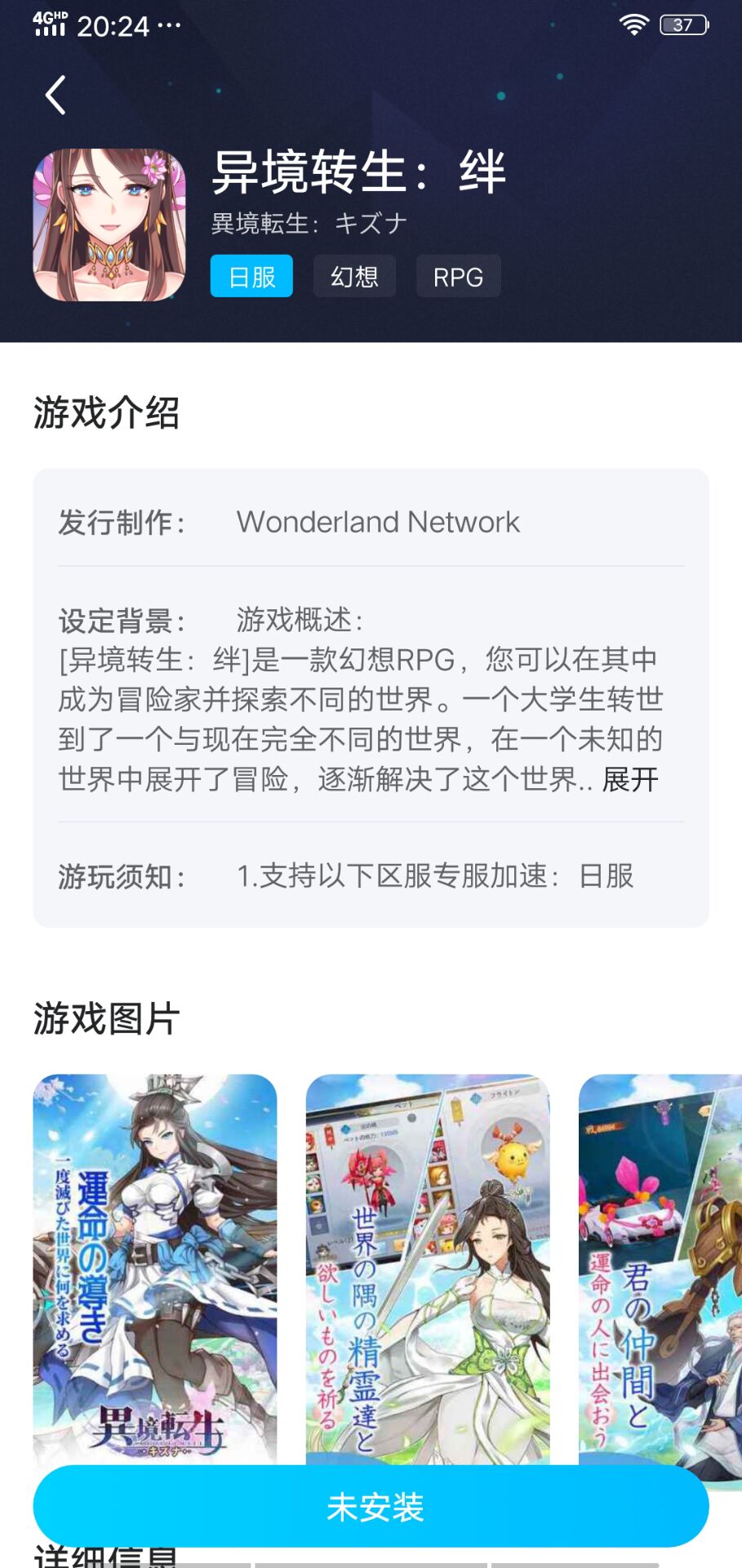This screenshot has width=742, height=1568.
Task: Select the 日服 tag chip
Action: tap(251, 277)
